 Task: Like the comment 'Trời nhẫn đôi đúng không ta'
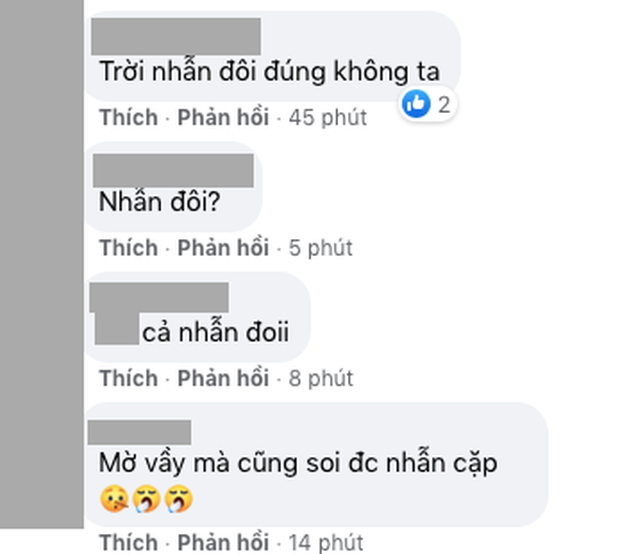tap(128, 117)
